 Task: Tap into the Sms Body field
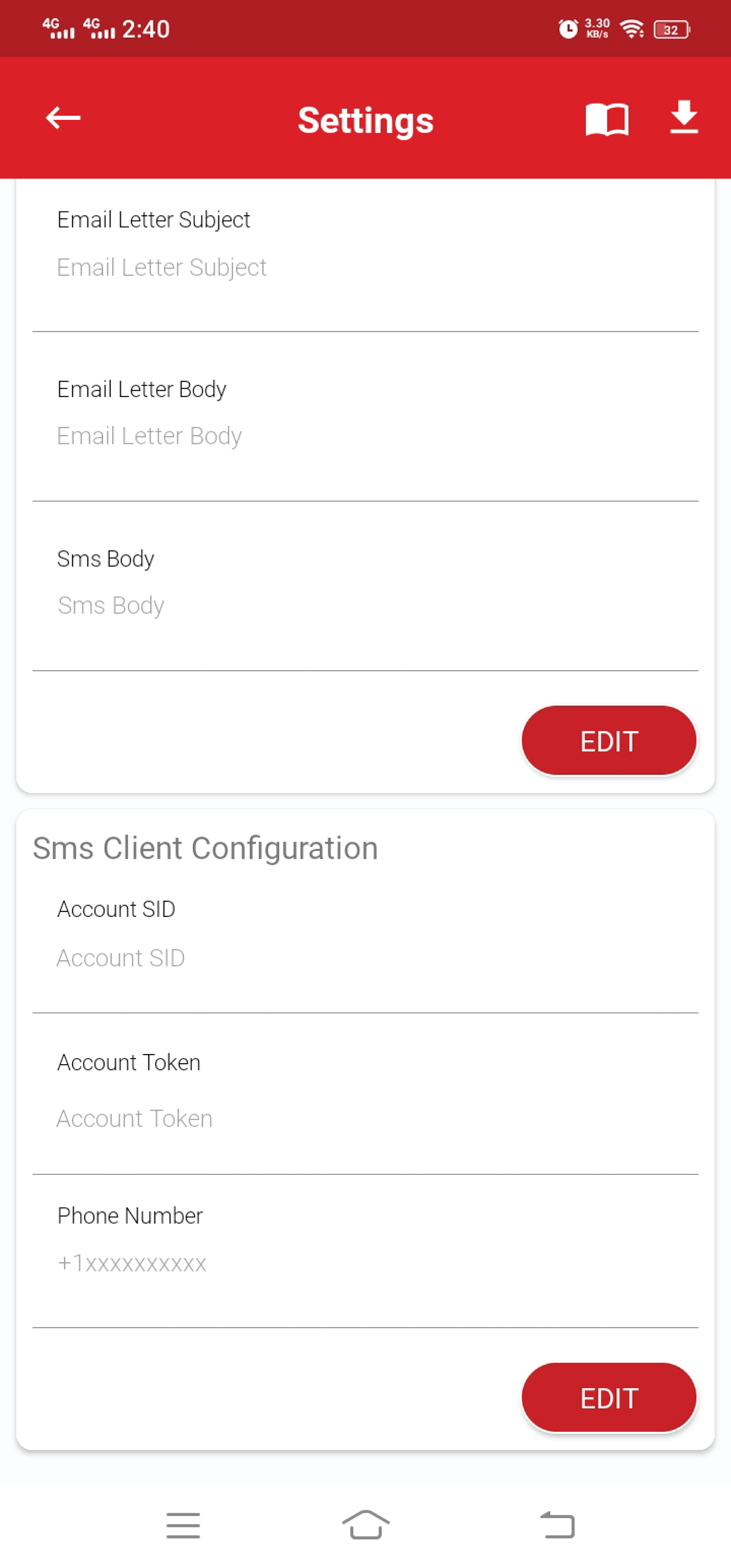[365, 606]
